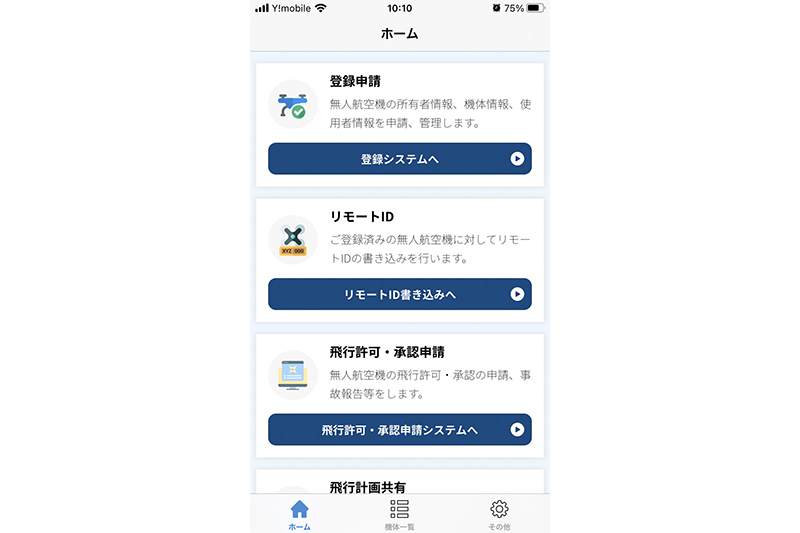Tap リモートID書き込みへ button
Viewport: 800px width, 533px height.
(399, 294)
